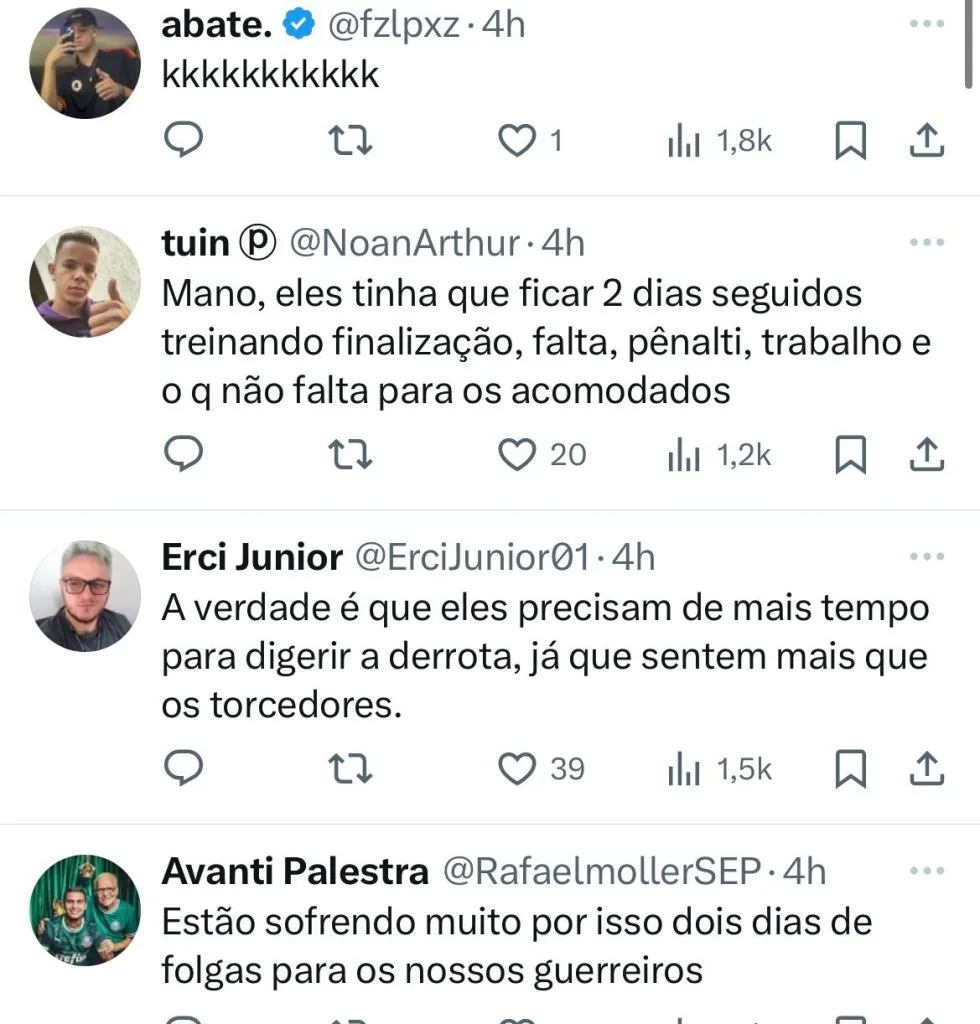Viewport: 980px width, 1024px height.
Task: Retweet abate.'s kkkkkkkkkkk tweet
Action: (x=351, y=141)
